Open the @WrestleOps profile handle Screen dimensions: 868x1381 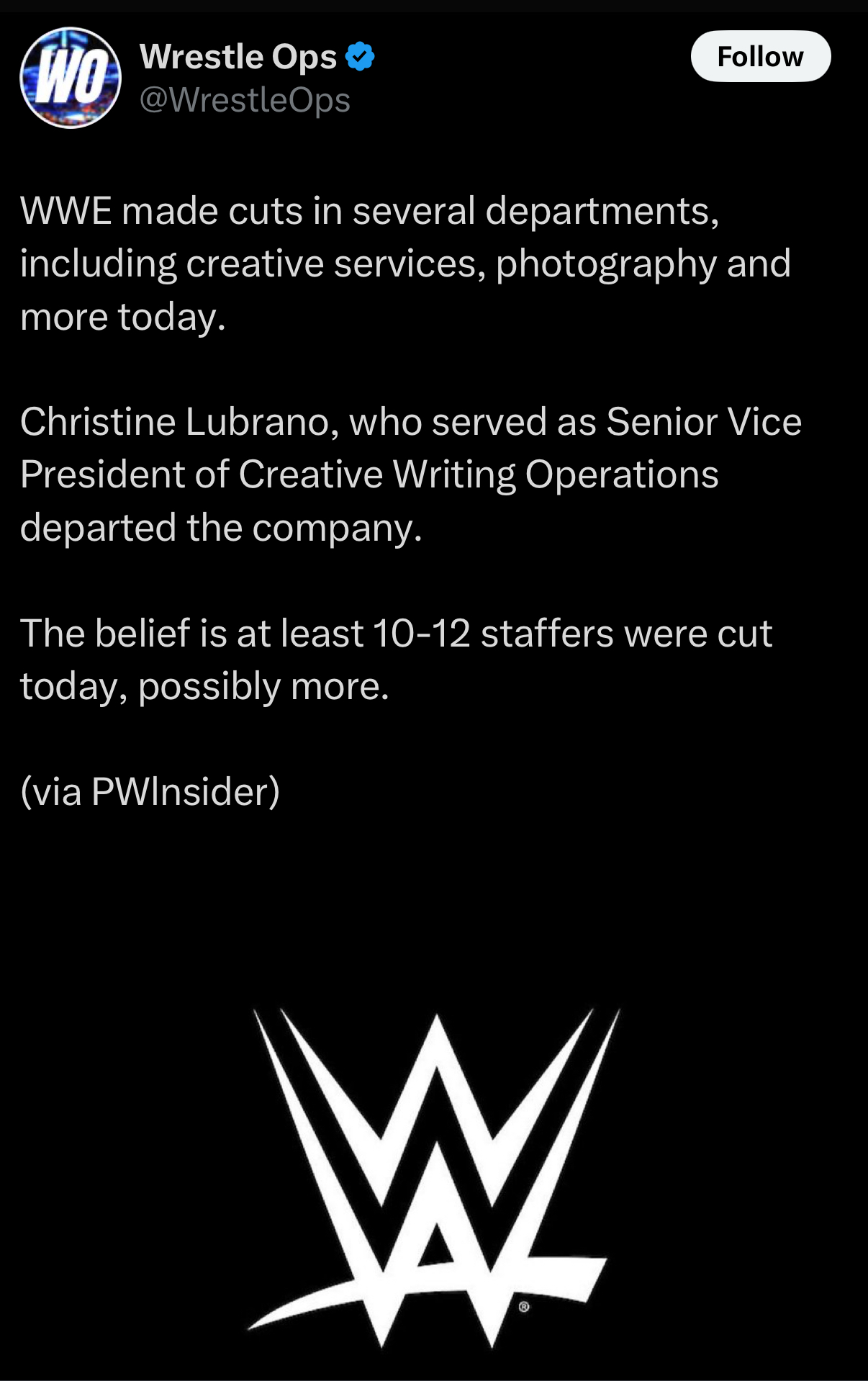click(x=245, y=100)
